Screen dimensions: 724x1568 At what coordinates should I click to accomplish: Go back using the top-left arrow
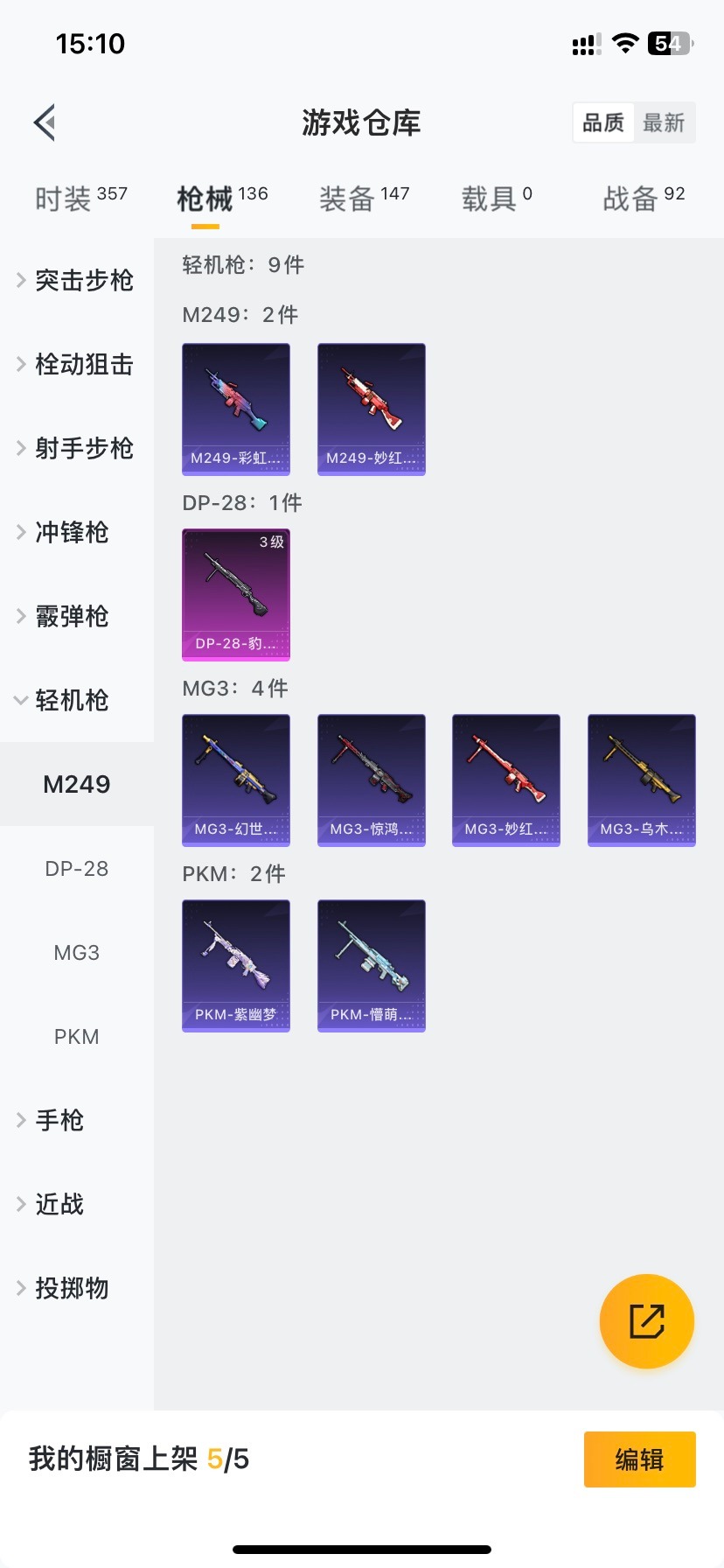click(x=45, y=122)
